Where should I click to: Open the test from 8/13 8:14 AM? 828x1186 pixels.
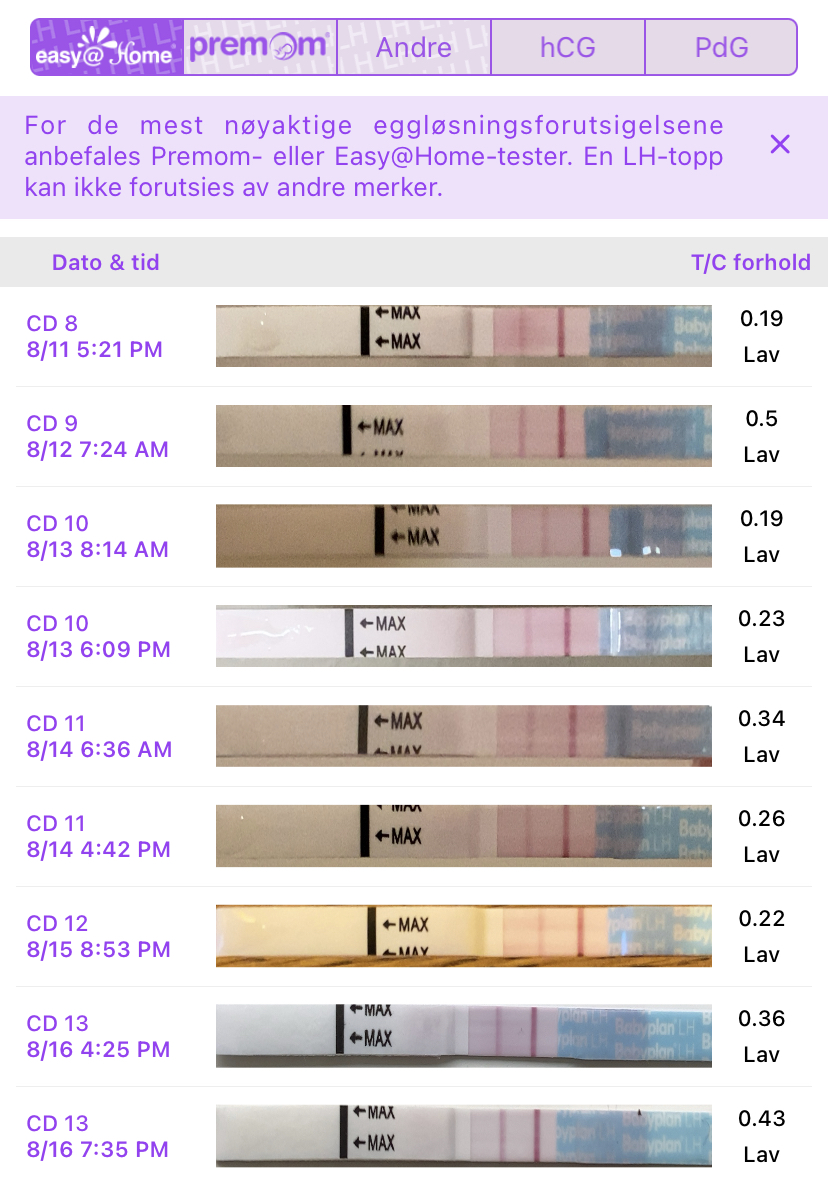(414, 537)
